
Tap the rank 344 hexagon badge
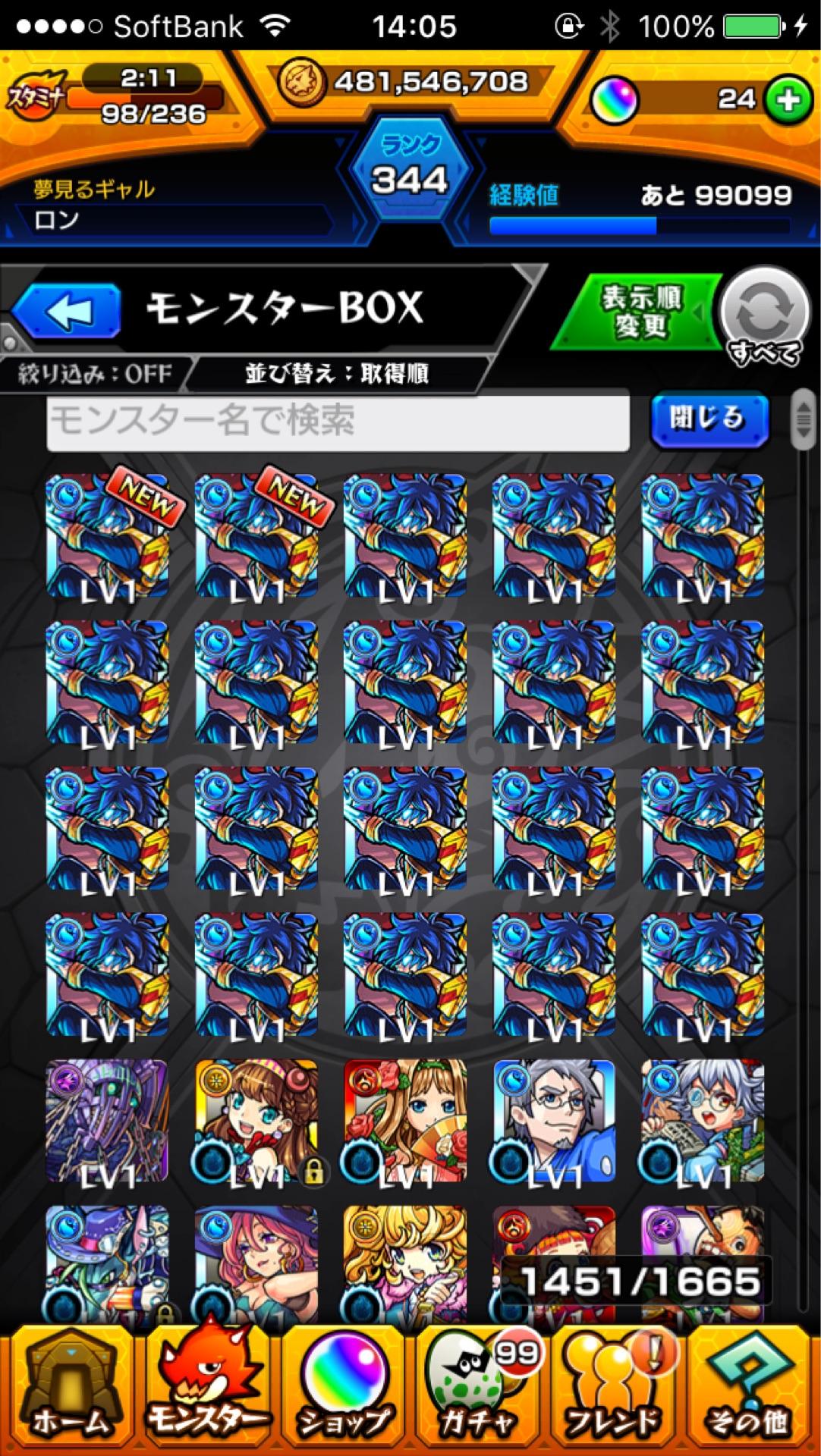coord(410,169)
